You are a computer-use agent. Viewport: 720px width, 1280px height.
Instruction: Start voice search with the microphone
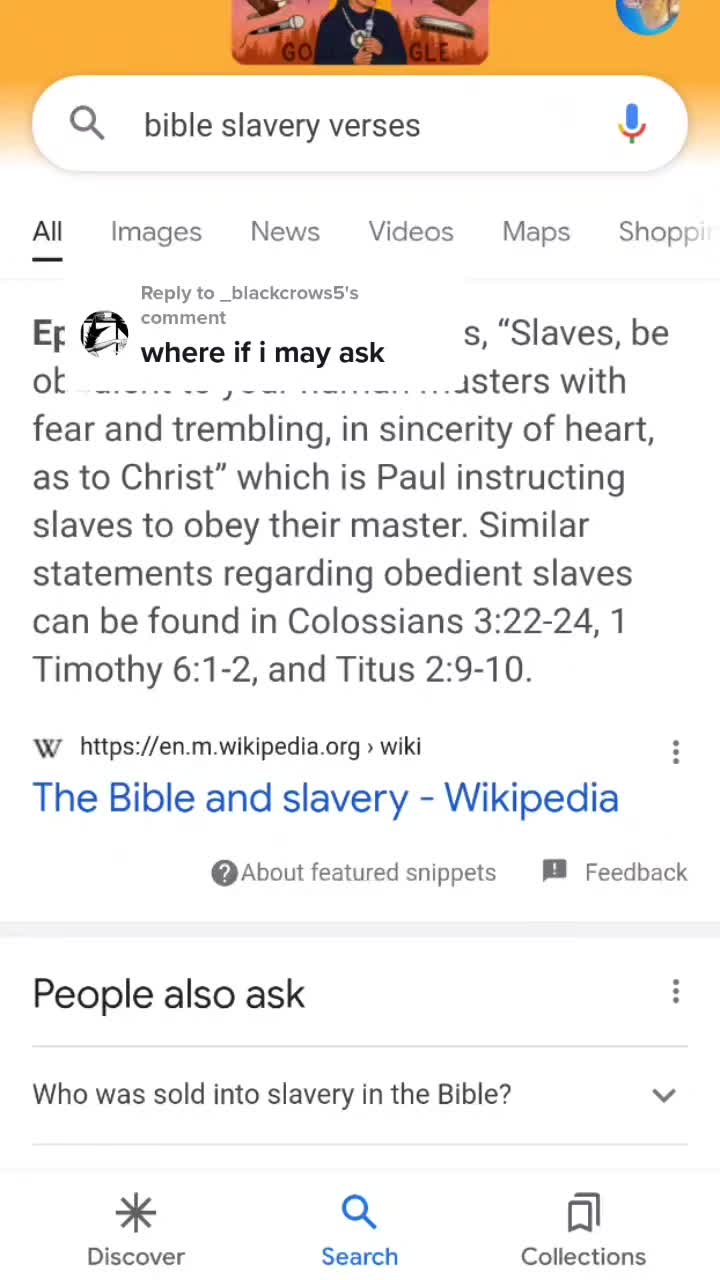(631, 125)
